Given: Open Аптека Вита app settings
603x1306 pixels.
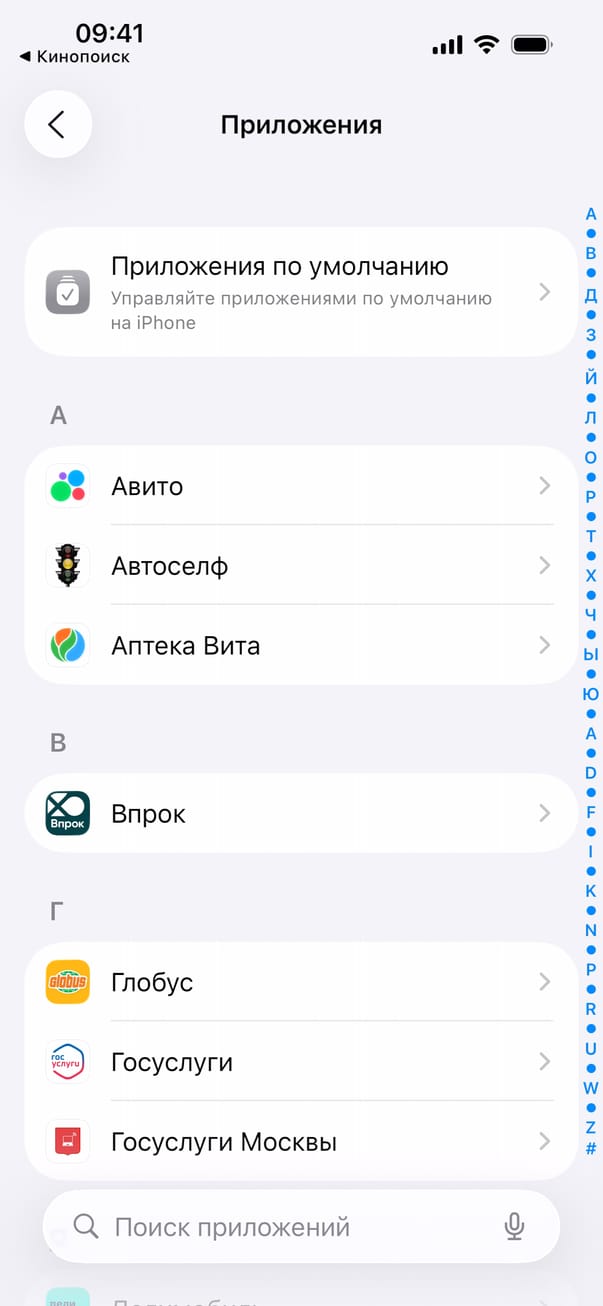Looking at the screenshot, I should click(x=300, y=646).
